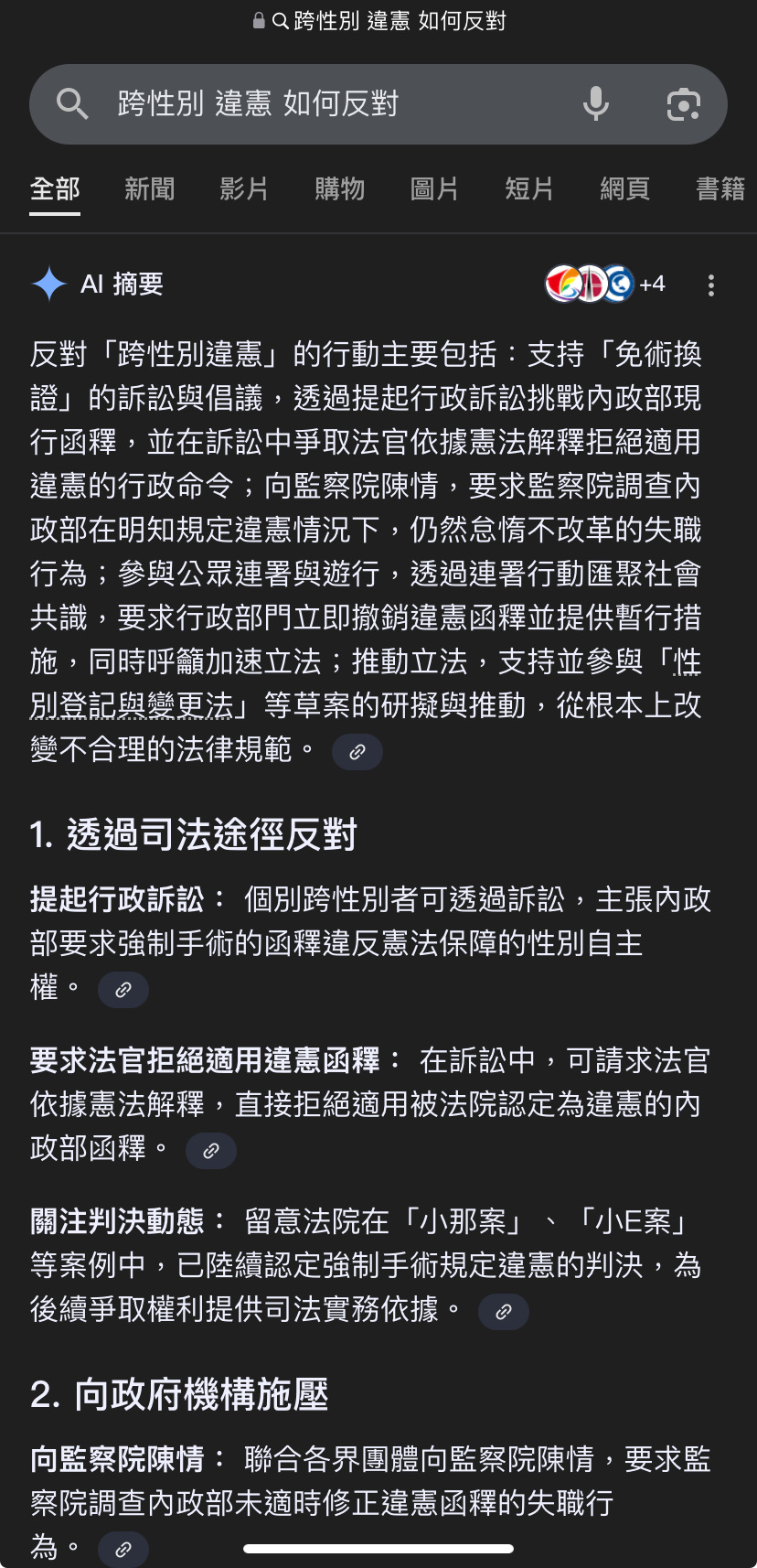This screenshot has height=1568, width=757.
Task: Open the AI 摘要 sources (+4)
Action: [604, 284]
